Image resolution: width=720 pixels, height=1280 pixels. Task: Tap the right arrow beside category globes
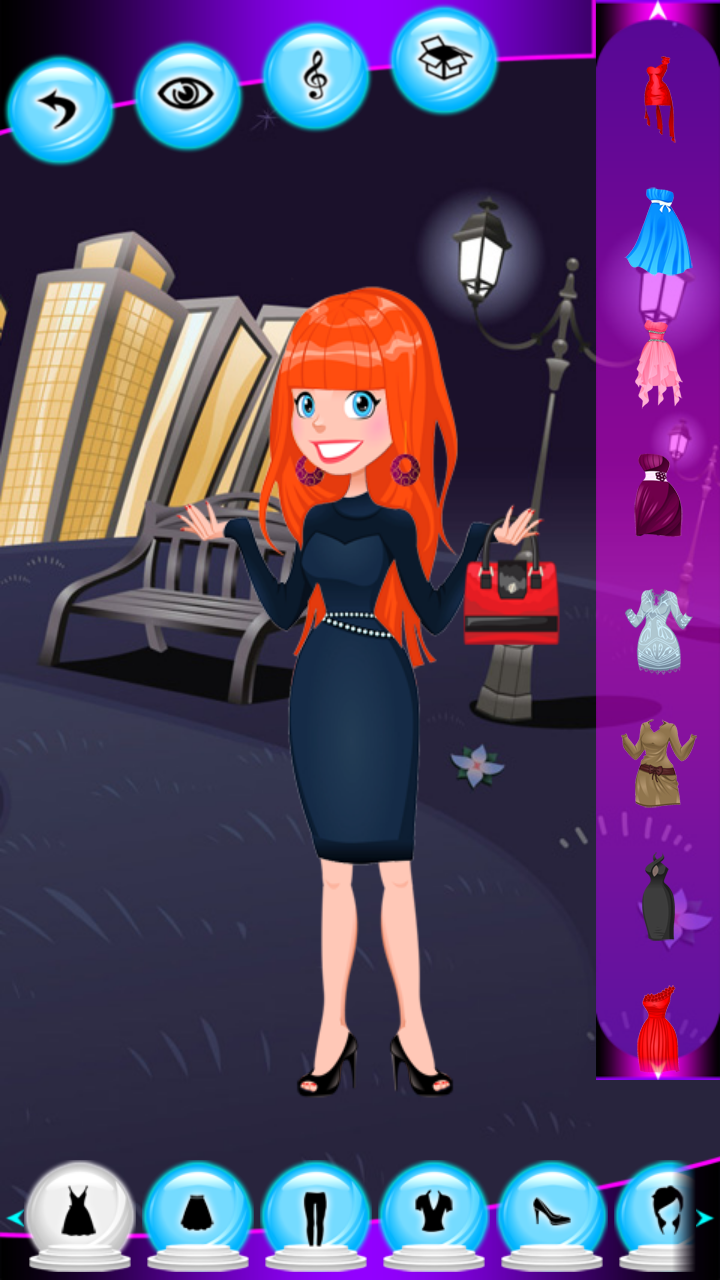pos(706,1217)
